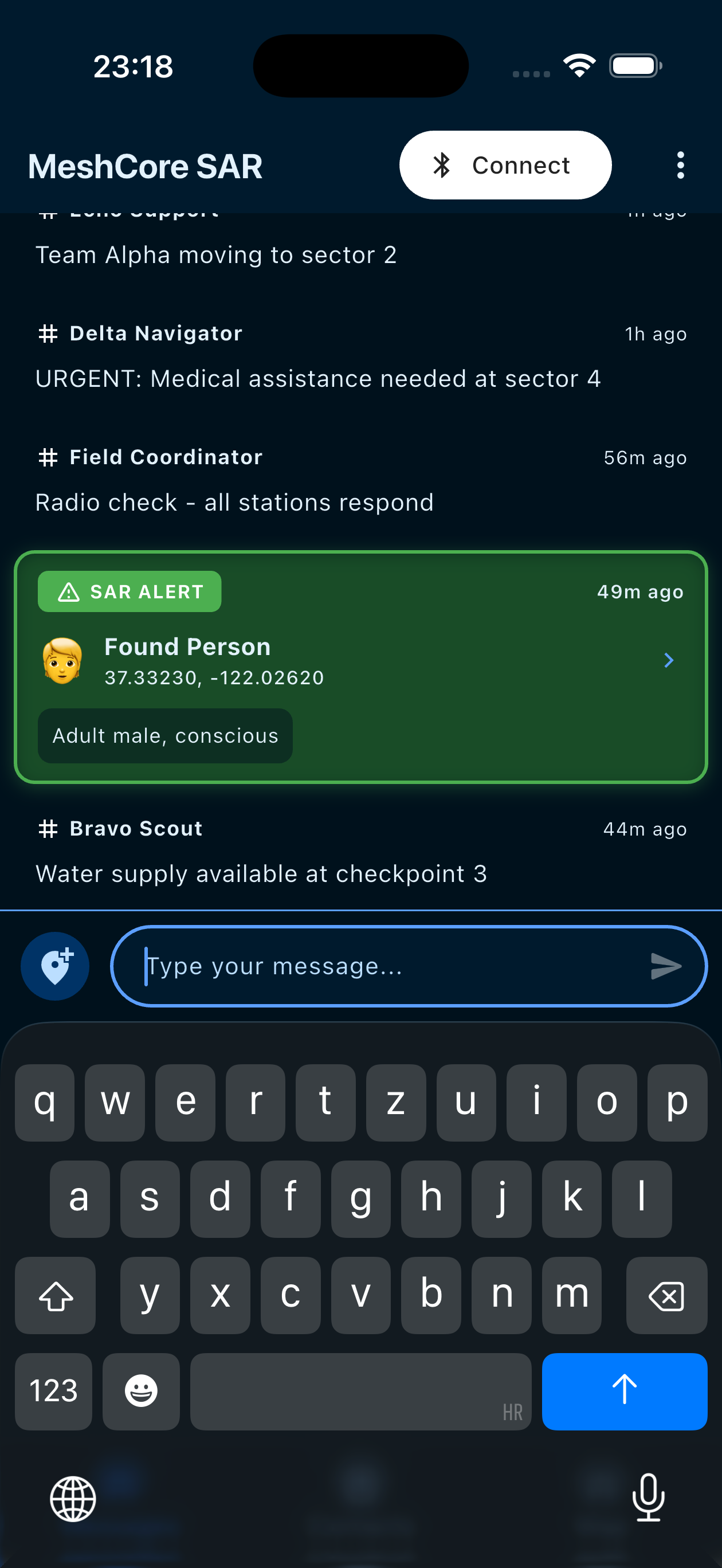Hit the blue return arrow key
Viewport: 722px width, 1568px height.
click(624, 1391)
